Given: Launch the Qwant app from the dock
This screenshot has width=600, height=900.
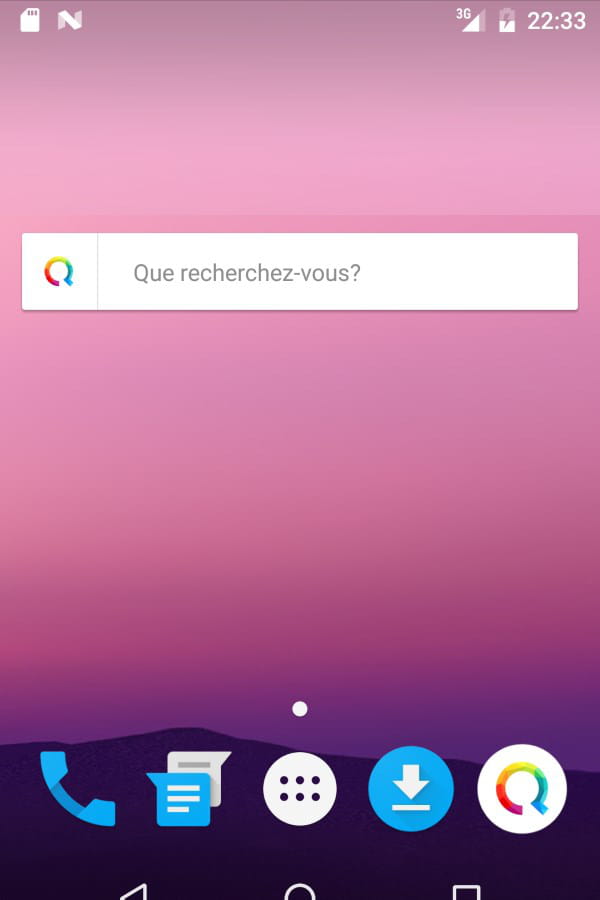Looking at the screenshot, I should click(x=522, y=789).
